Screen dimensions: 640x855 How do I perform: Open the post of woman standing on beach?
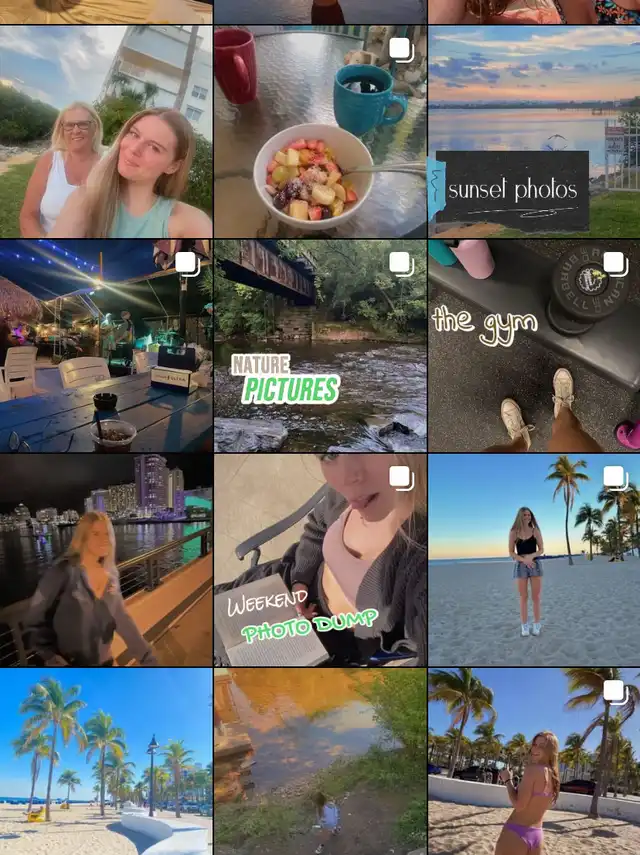(x=534, y=560)
